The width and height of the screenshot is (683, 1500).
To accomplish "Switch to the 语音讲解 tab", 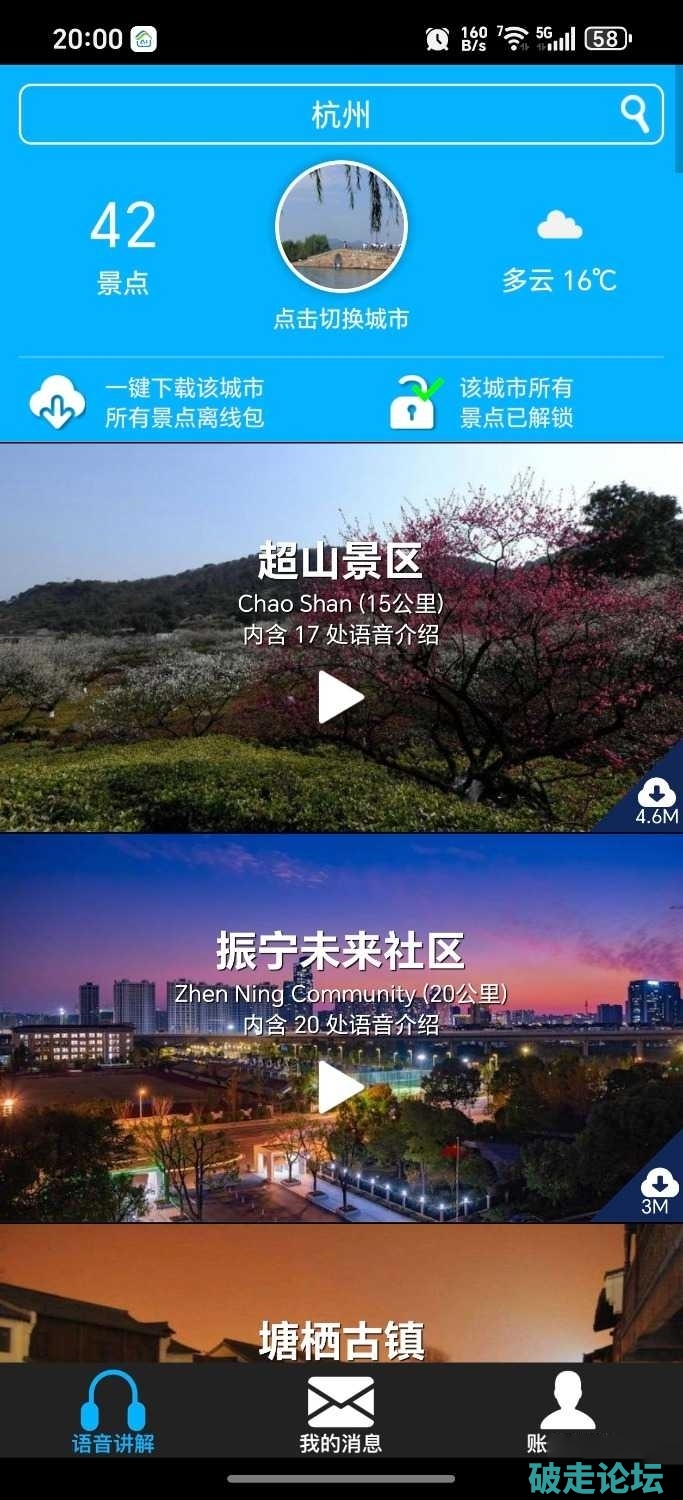I will 113,1411.
